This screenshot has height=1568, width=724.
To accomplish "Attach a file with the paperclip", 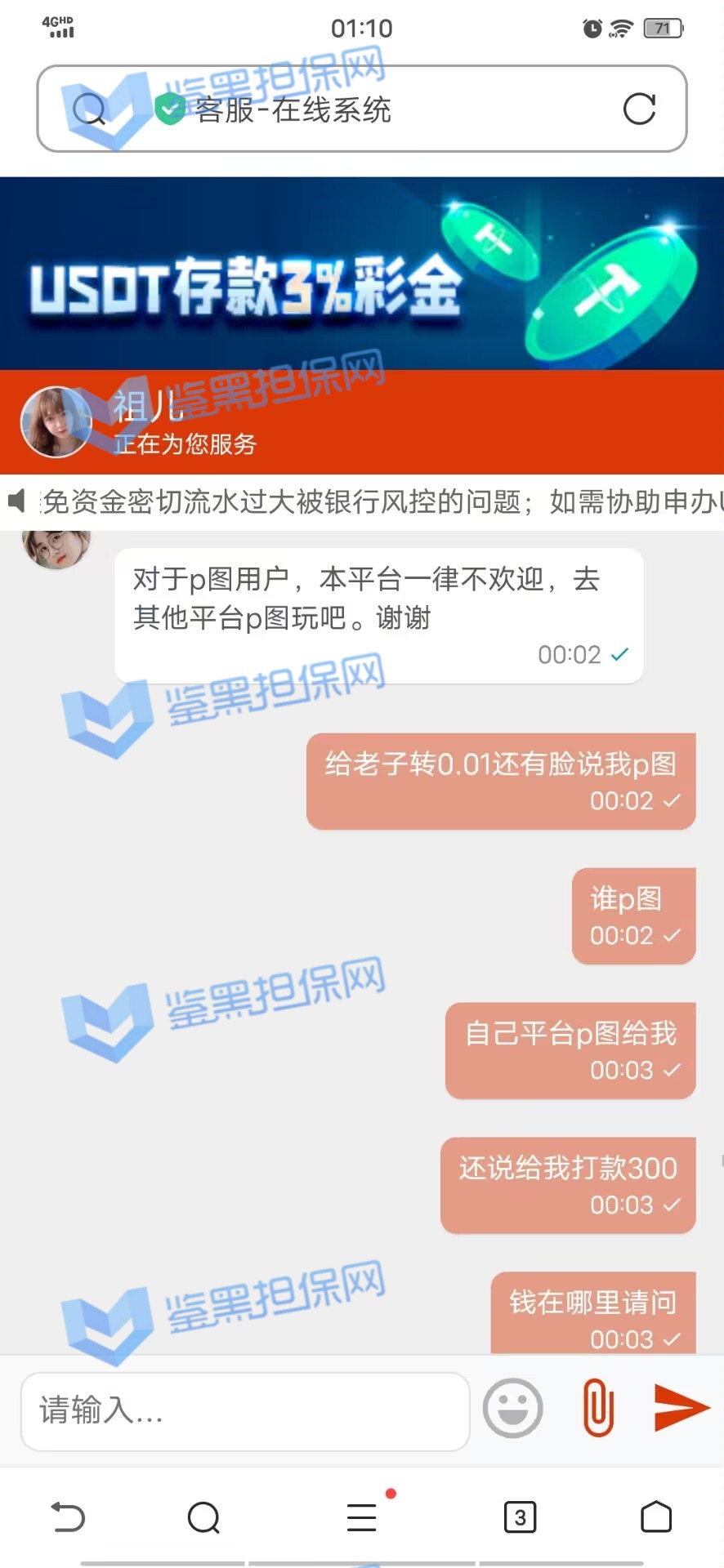I will (x=598, y=1409).
